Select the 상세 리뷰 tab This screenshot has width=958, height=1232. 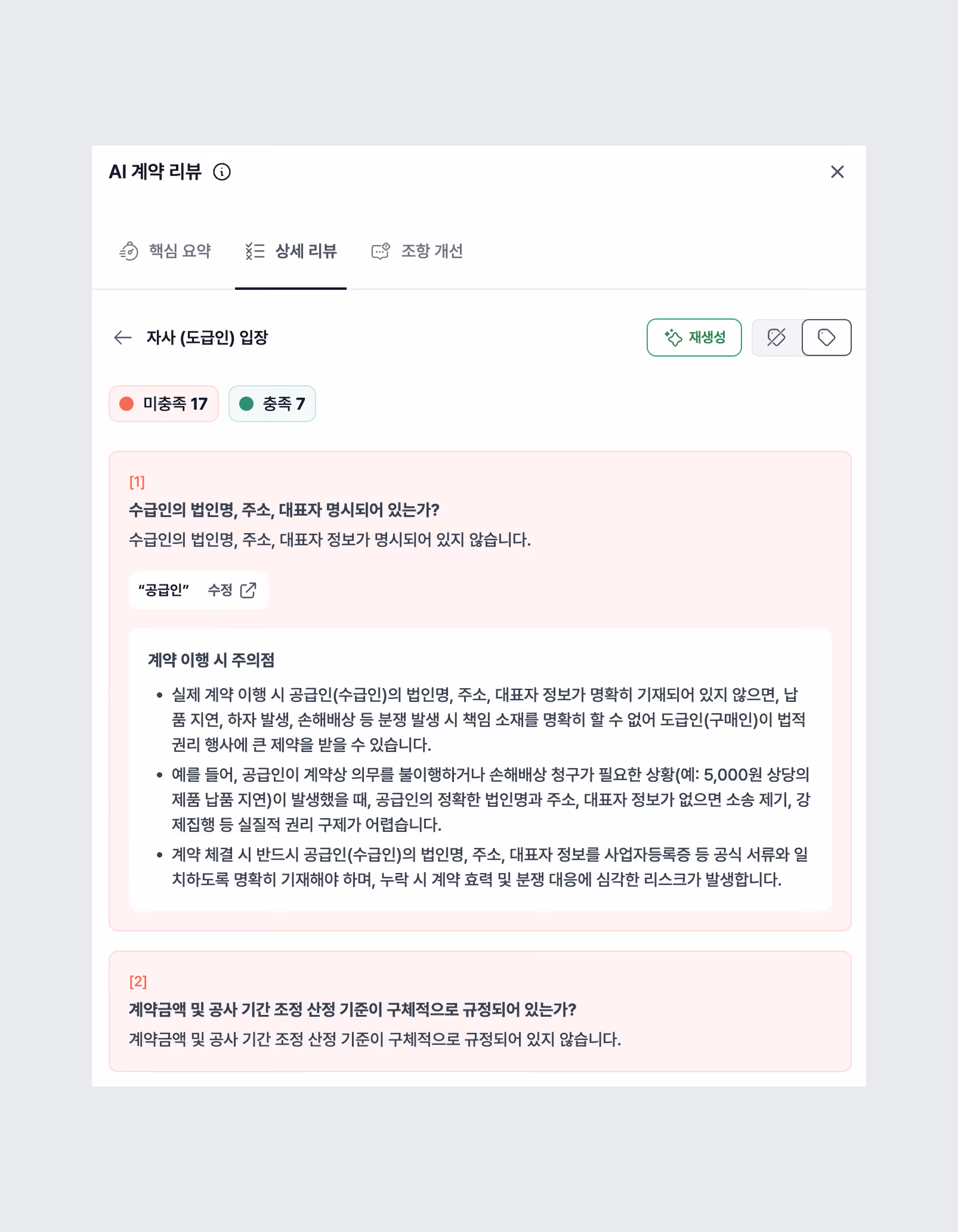click(x=291, y=251)
